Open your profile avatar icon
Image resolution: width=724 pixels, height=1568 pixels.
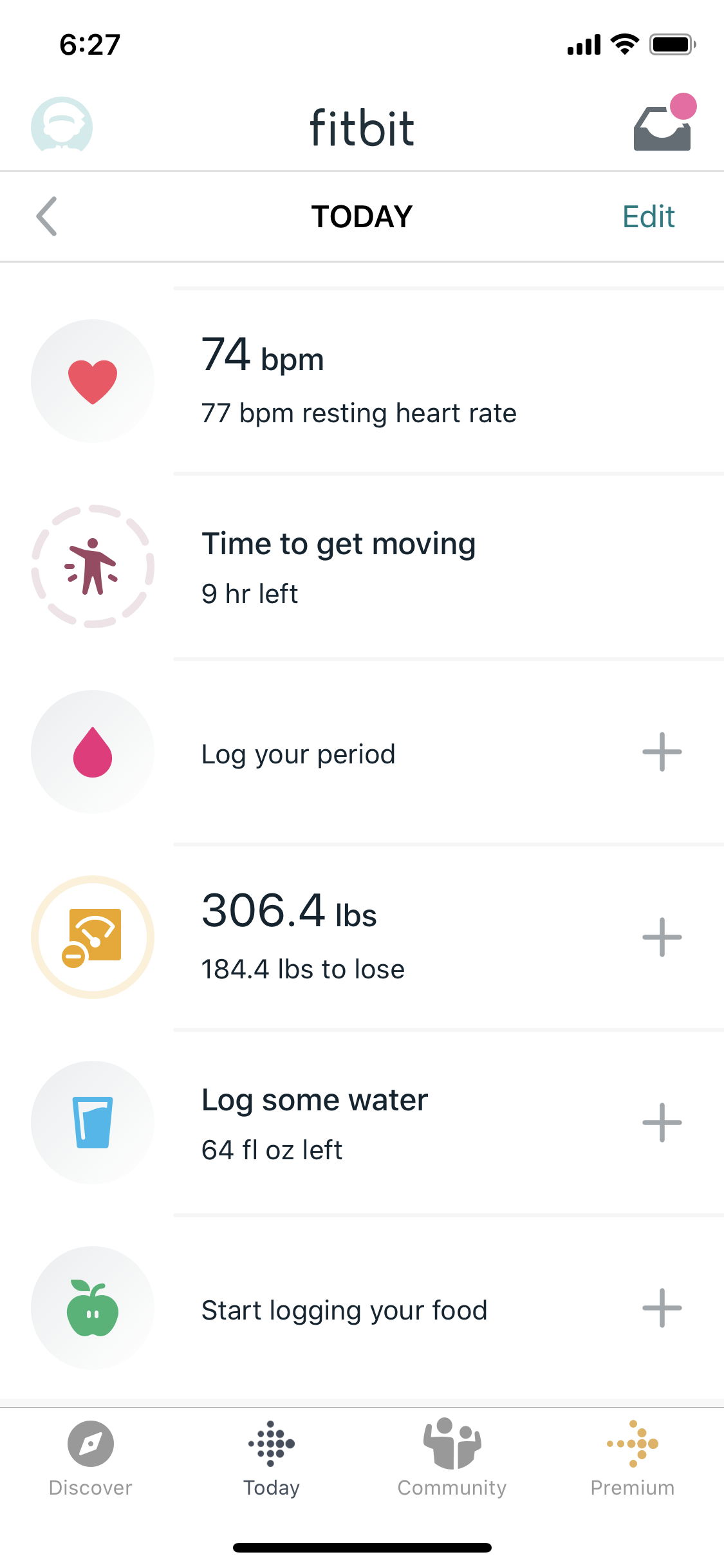(x=62, y=126)
